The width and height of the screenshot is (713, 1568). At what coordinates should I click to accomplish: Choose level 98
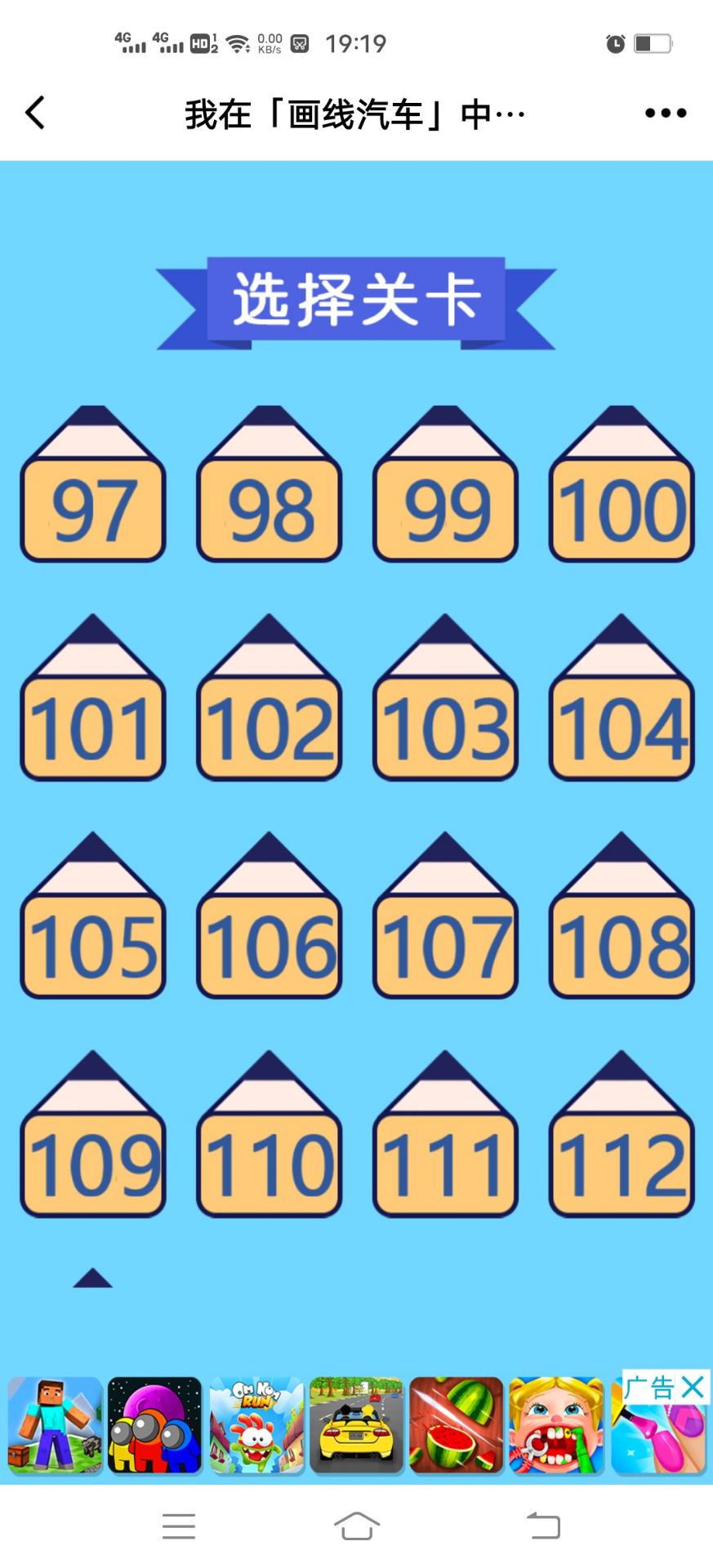(x=270, y=508)
